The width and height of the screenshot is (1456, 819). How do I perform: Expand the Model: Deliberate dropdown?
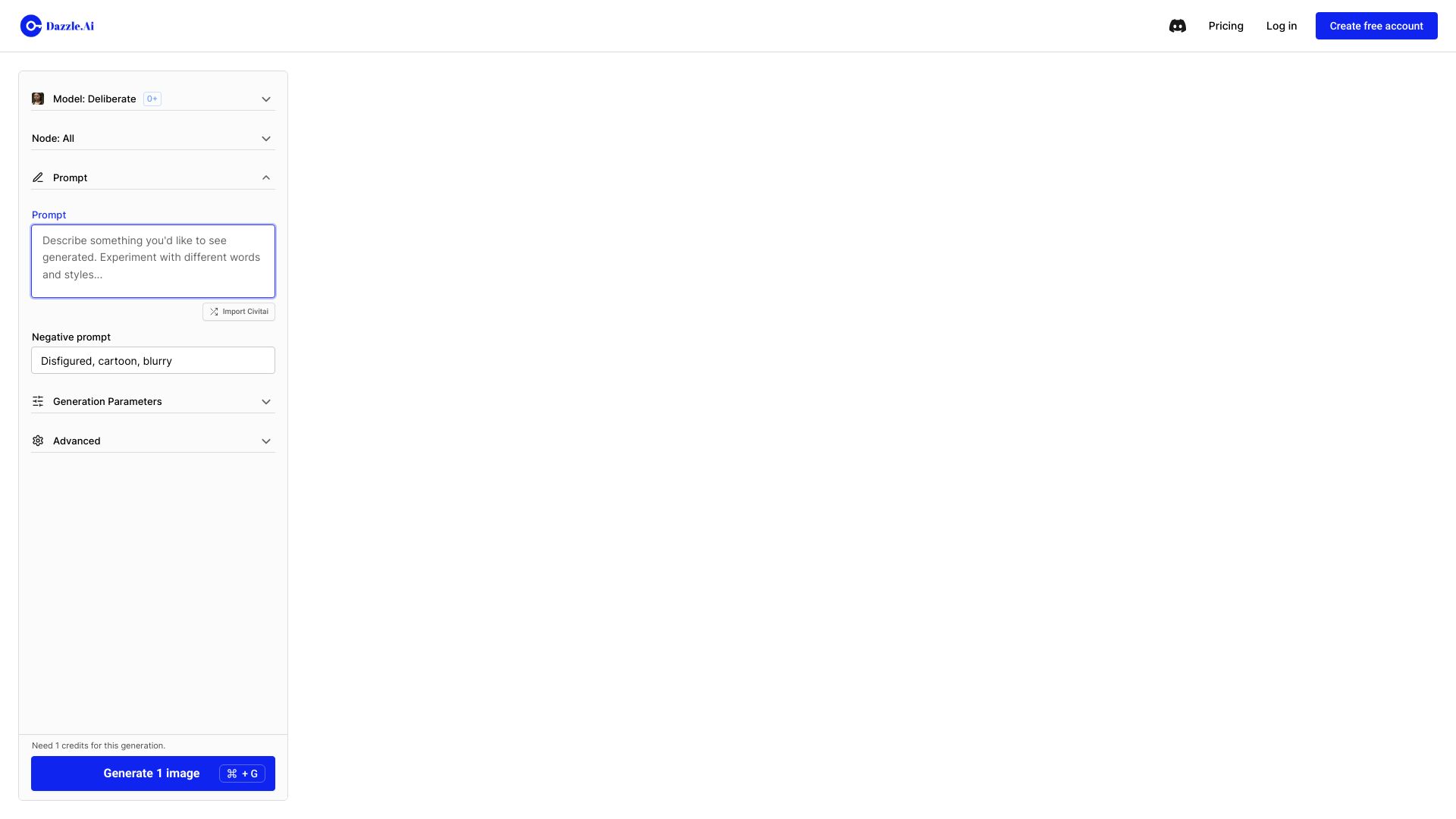[x=152, y=99]
